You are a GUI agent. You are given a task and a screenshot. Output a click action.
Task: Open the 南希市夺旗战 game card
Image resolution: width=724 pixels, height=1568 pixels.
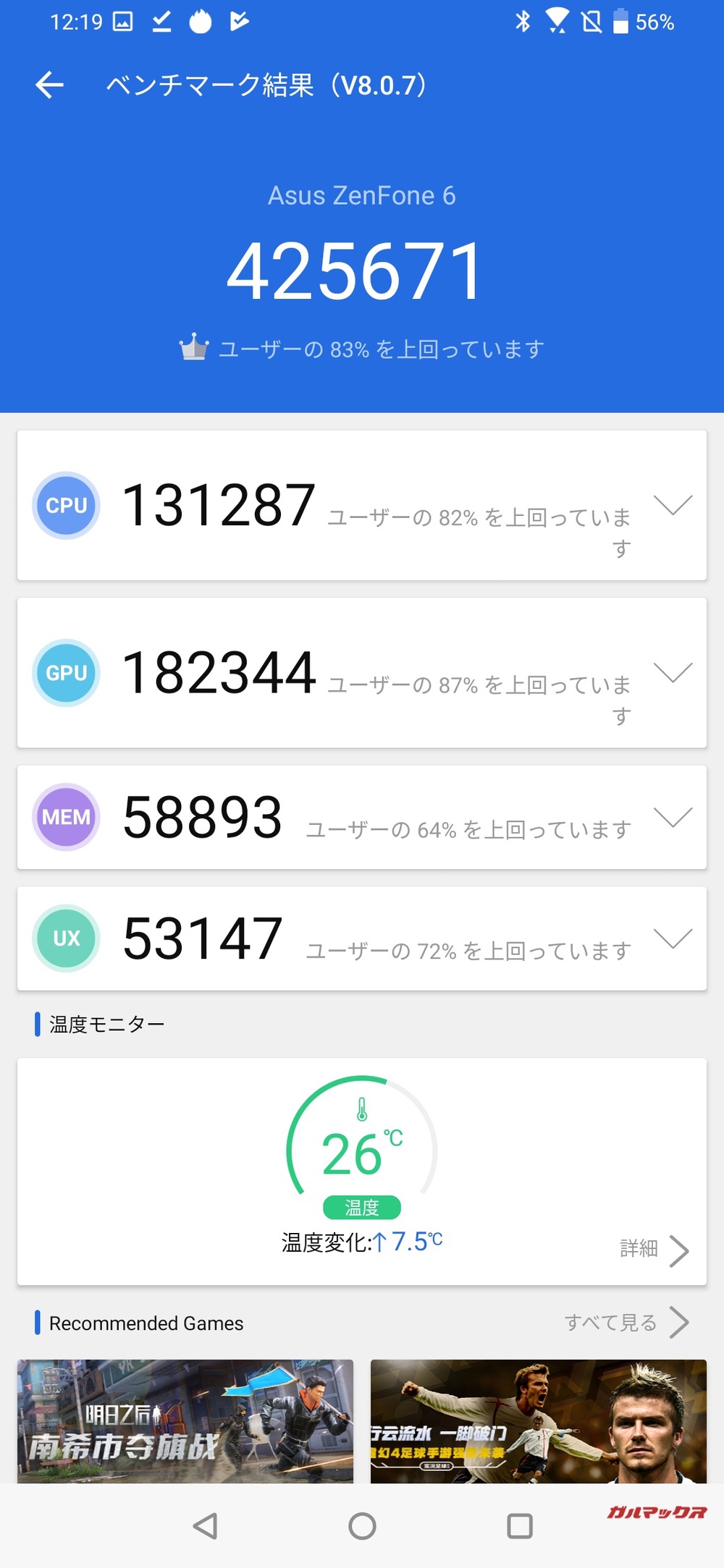point(185,1420)
